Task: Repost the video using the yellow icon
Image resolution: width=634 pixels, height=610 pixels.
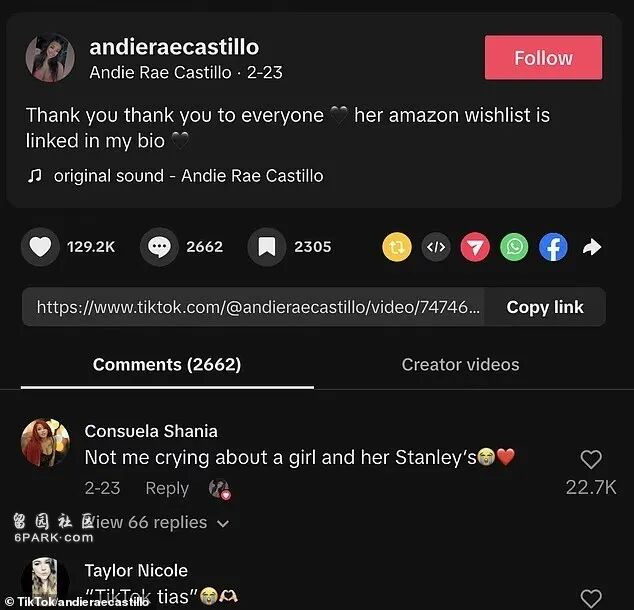Action: point(397,247)
